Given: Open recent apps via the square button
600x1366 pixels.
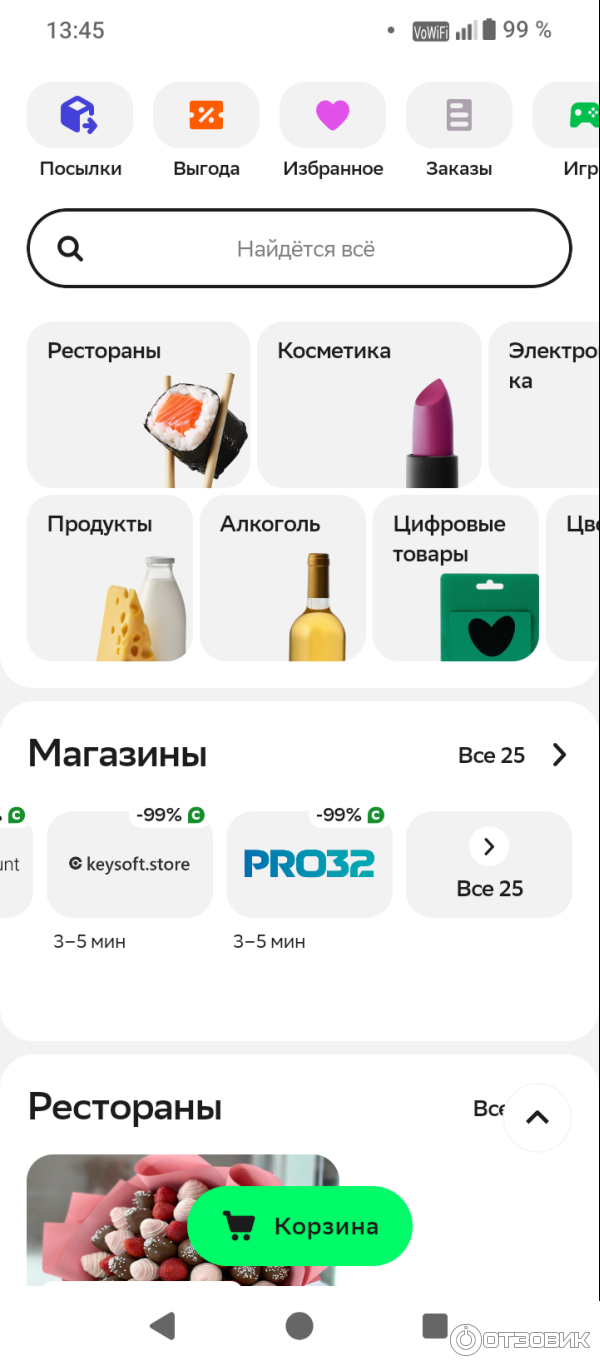Looking at the screenshot, I should (435, 1326).
